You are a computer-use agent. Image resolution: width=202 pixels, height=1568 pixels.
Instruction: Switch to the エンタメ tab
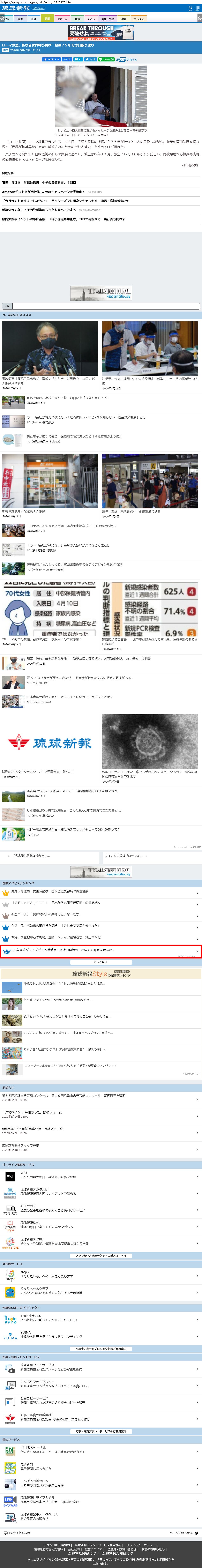[x=139, y=19]
